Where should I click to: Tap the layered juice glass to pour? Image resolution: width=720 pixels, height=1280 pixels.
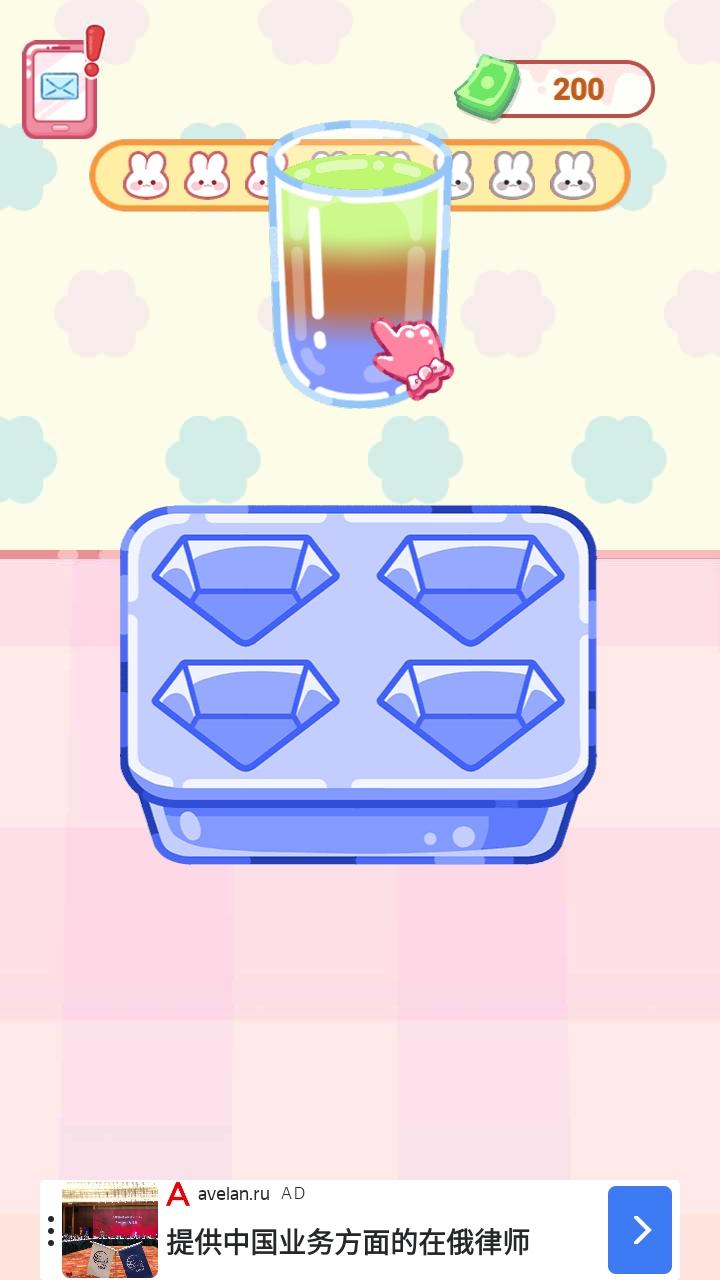click(357, 265)
